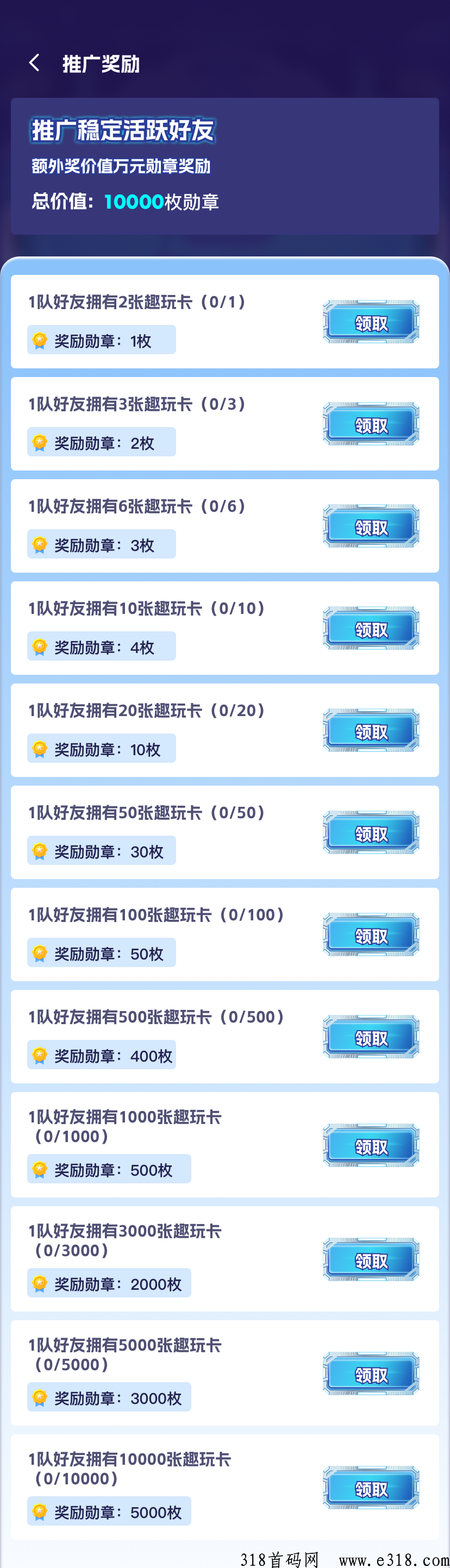Claim the 500张趣玩卡 reward
Image resolution: width=450 pixels, height=1568 pixels.
371,1038
